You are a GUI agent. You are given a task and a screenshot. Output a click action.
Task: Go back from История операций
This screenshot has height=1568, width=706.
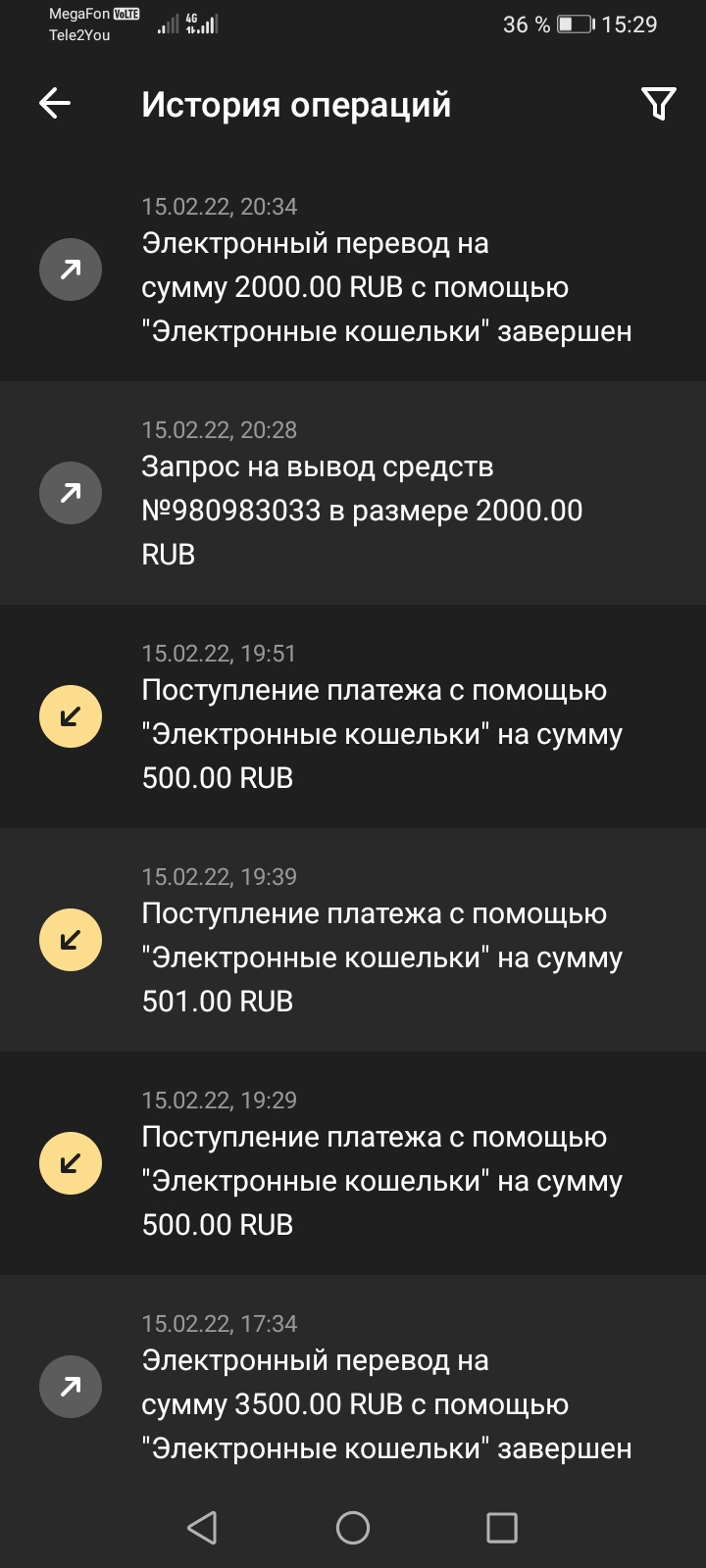pos(55,104)
